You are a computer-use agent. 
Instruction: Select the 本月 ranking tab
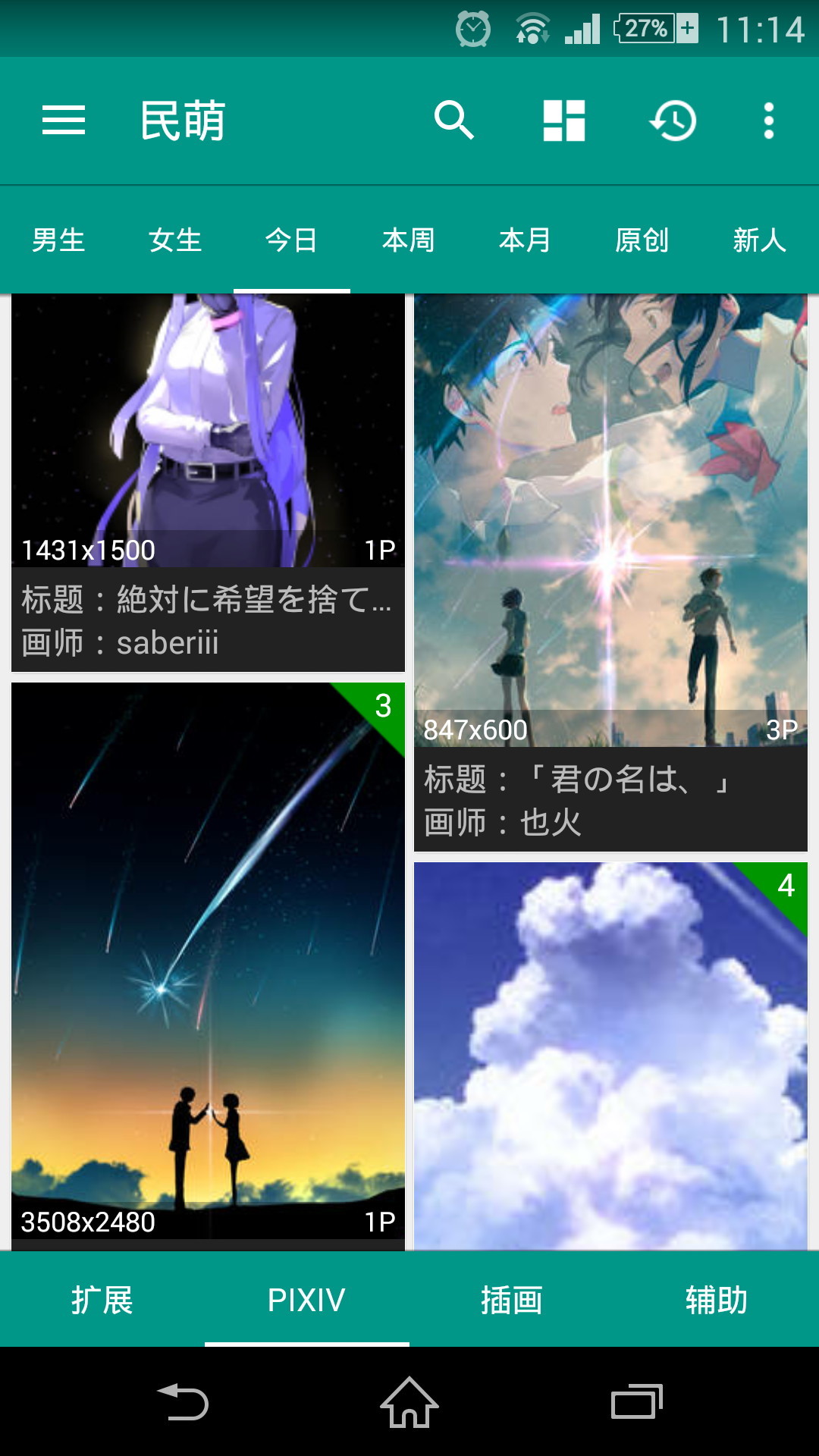523,240
